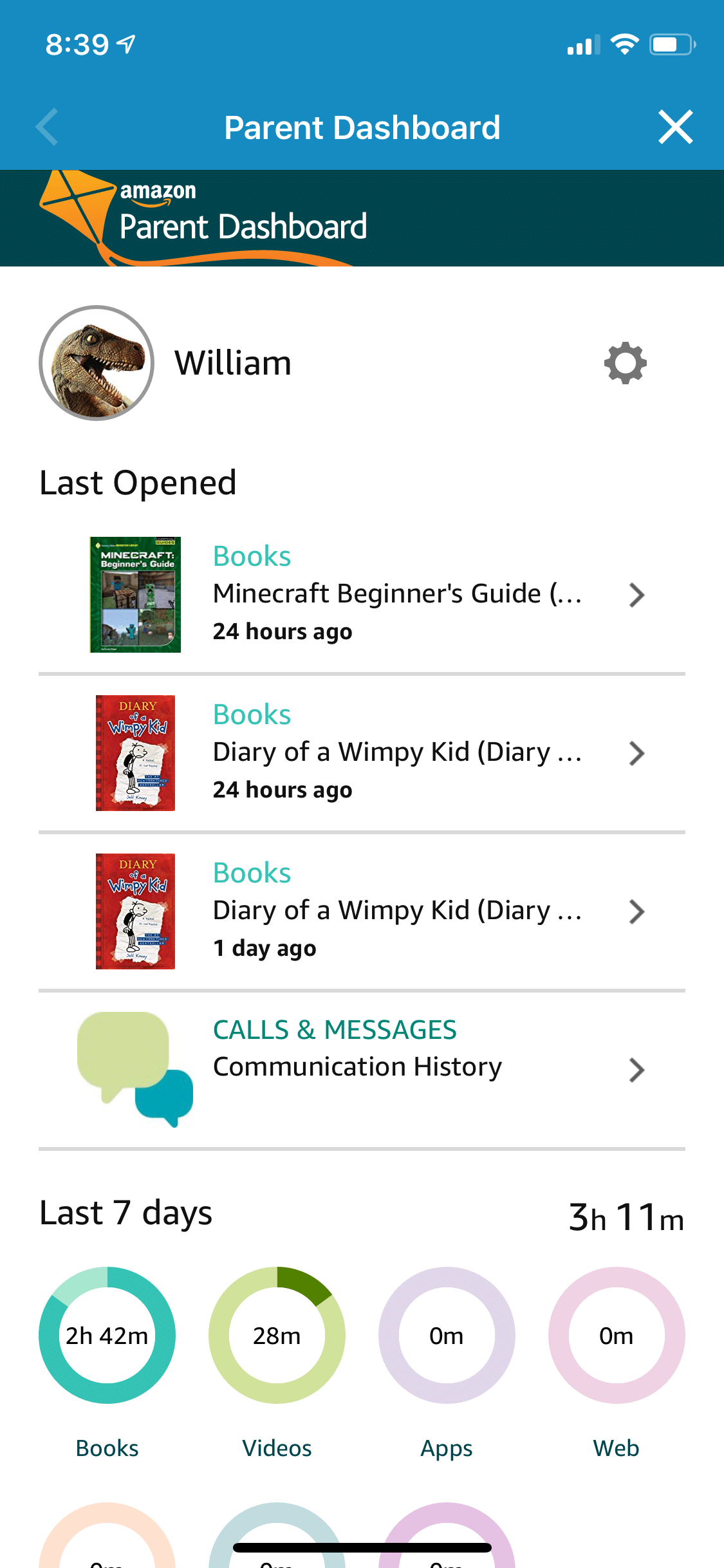View Videos activity for last 7 days

point(277,1336)
